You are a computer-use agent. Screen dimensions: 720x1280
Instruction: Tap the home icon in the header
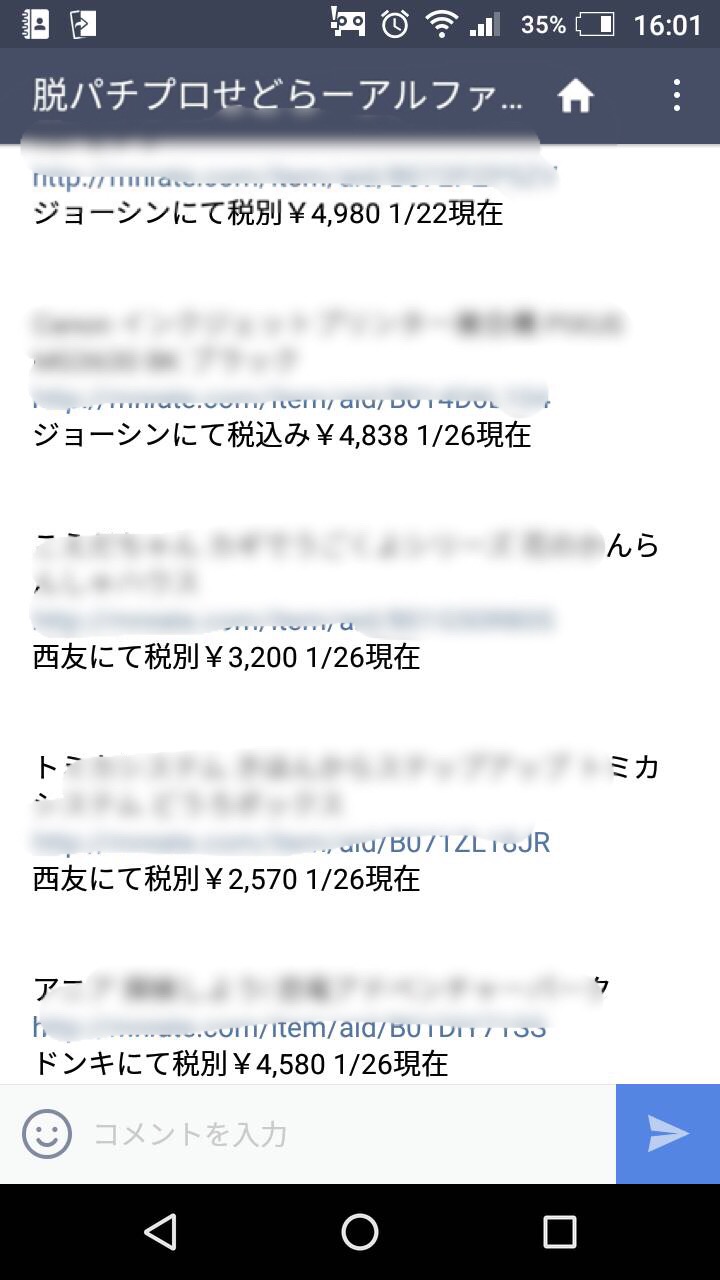576,96
